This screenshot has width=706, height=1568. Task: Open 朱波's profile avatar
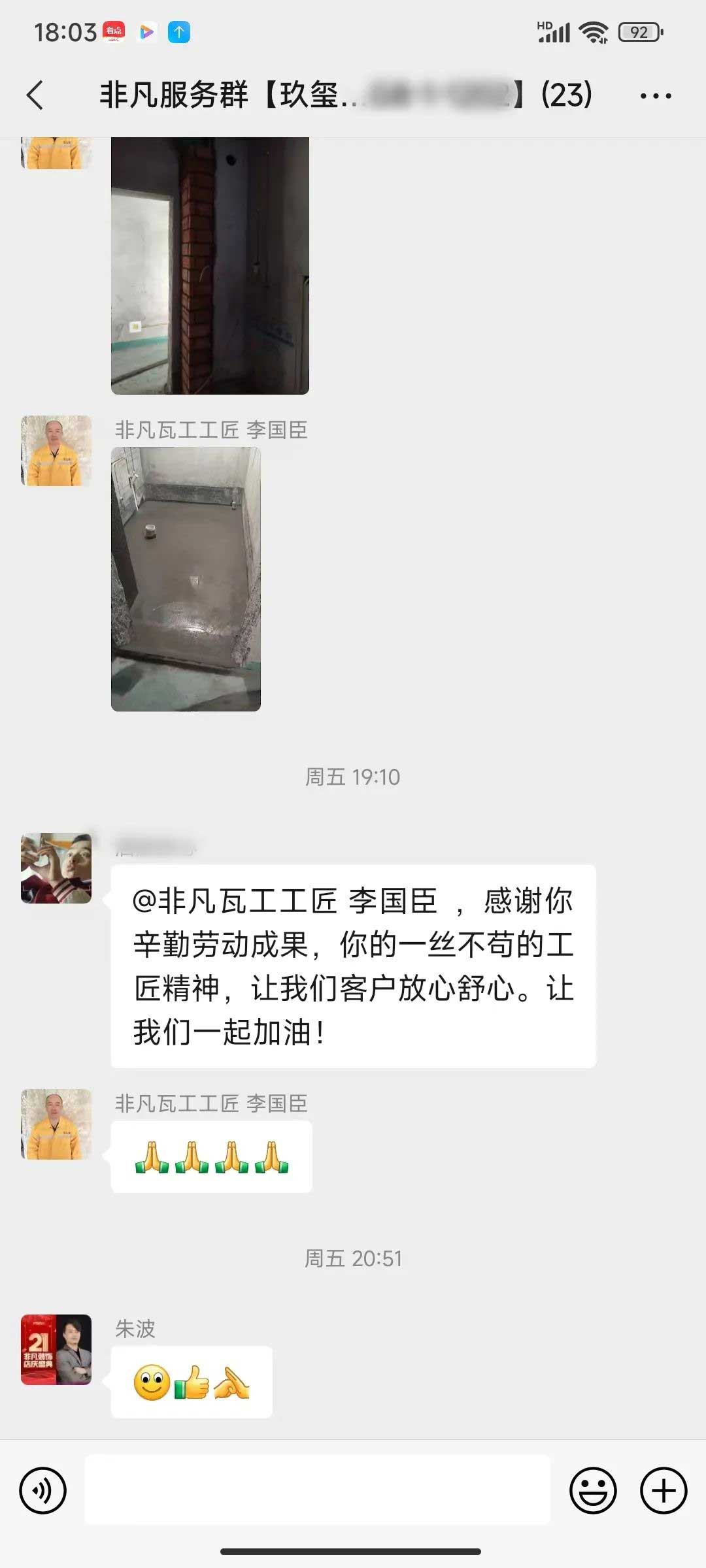tap(56, 1350)
